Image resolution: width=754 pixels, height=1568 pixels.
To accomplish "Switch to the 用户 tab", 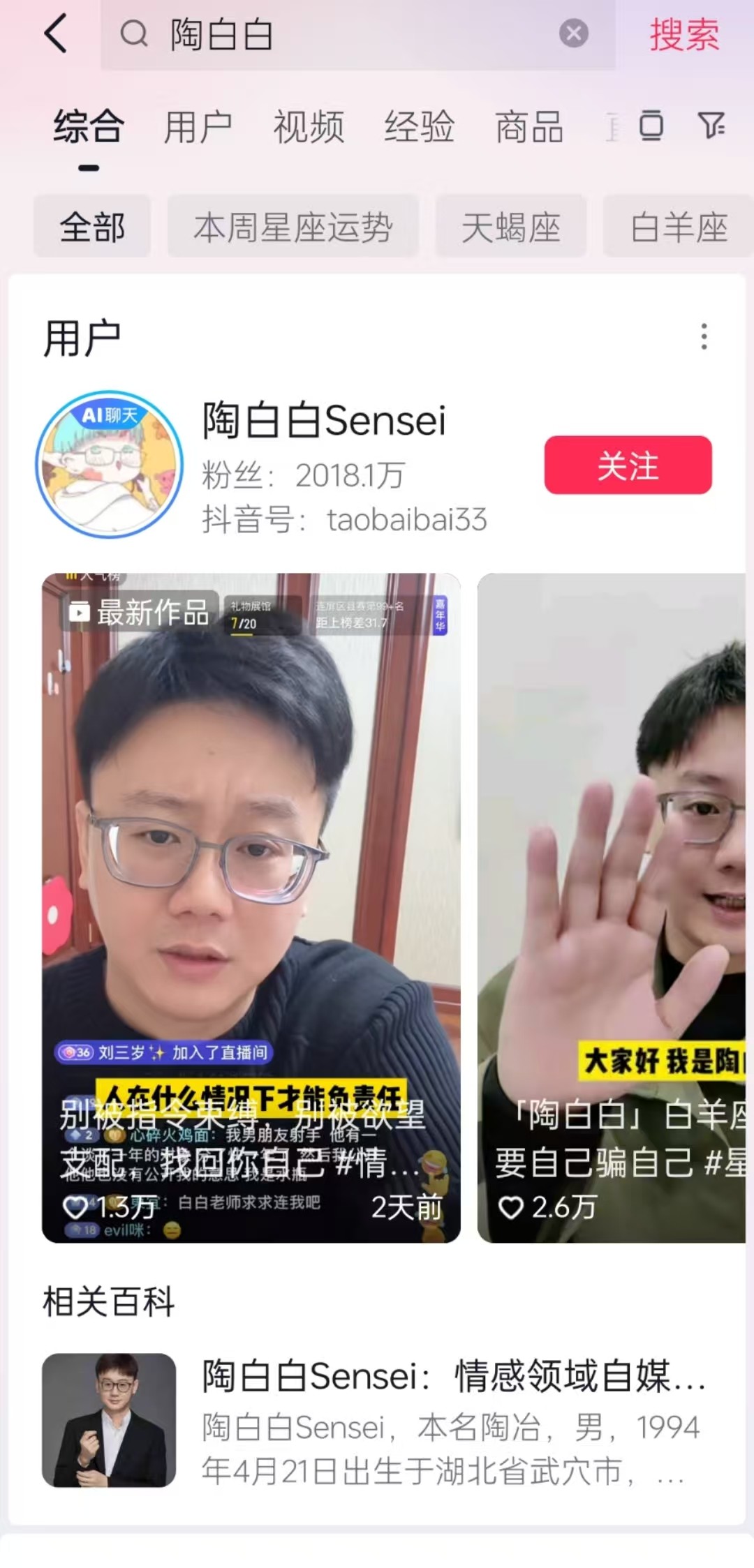I will 198,128.
